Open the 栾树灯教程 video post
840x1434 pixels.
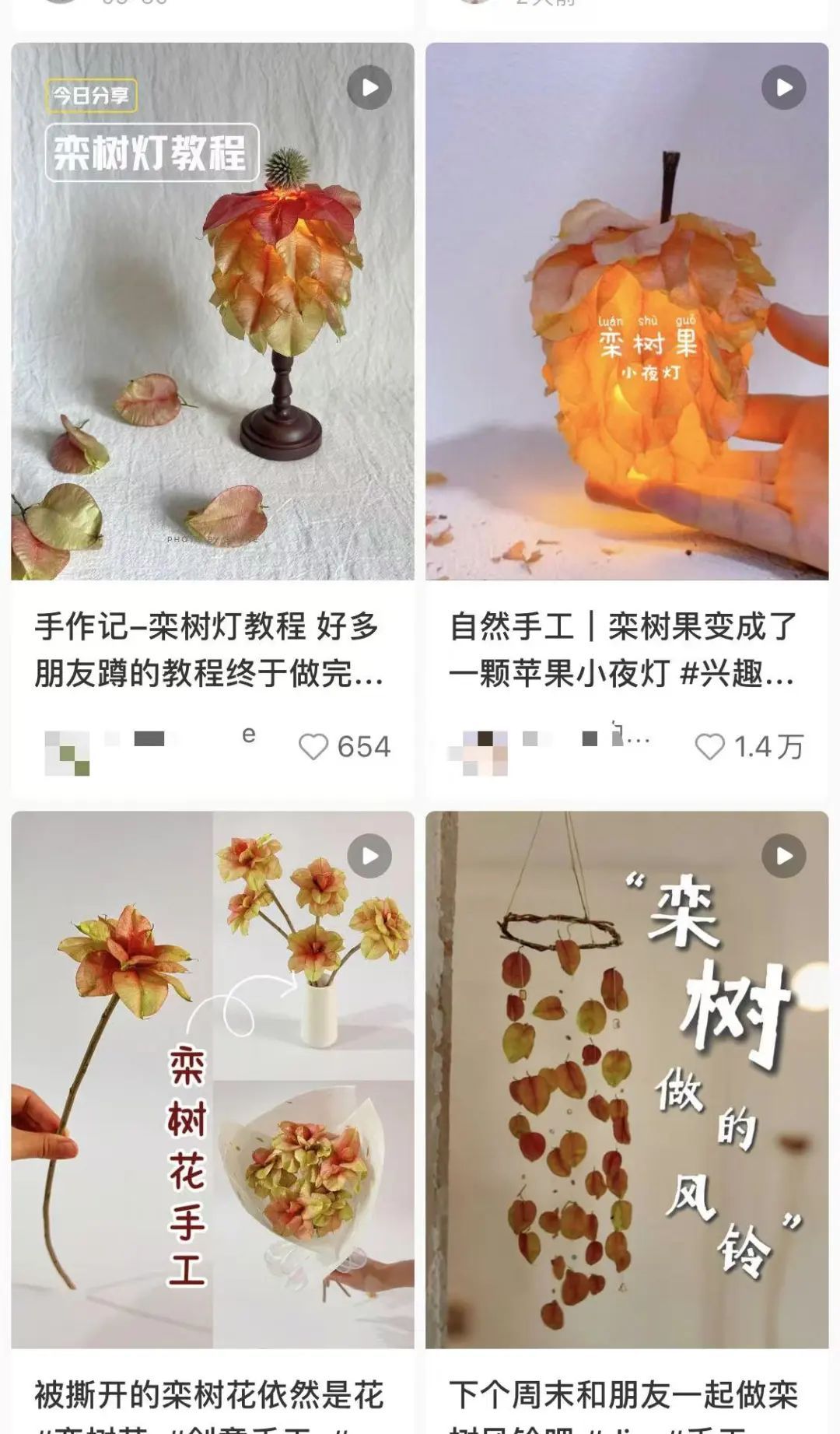(212, 311)
